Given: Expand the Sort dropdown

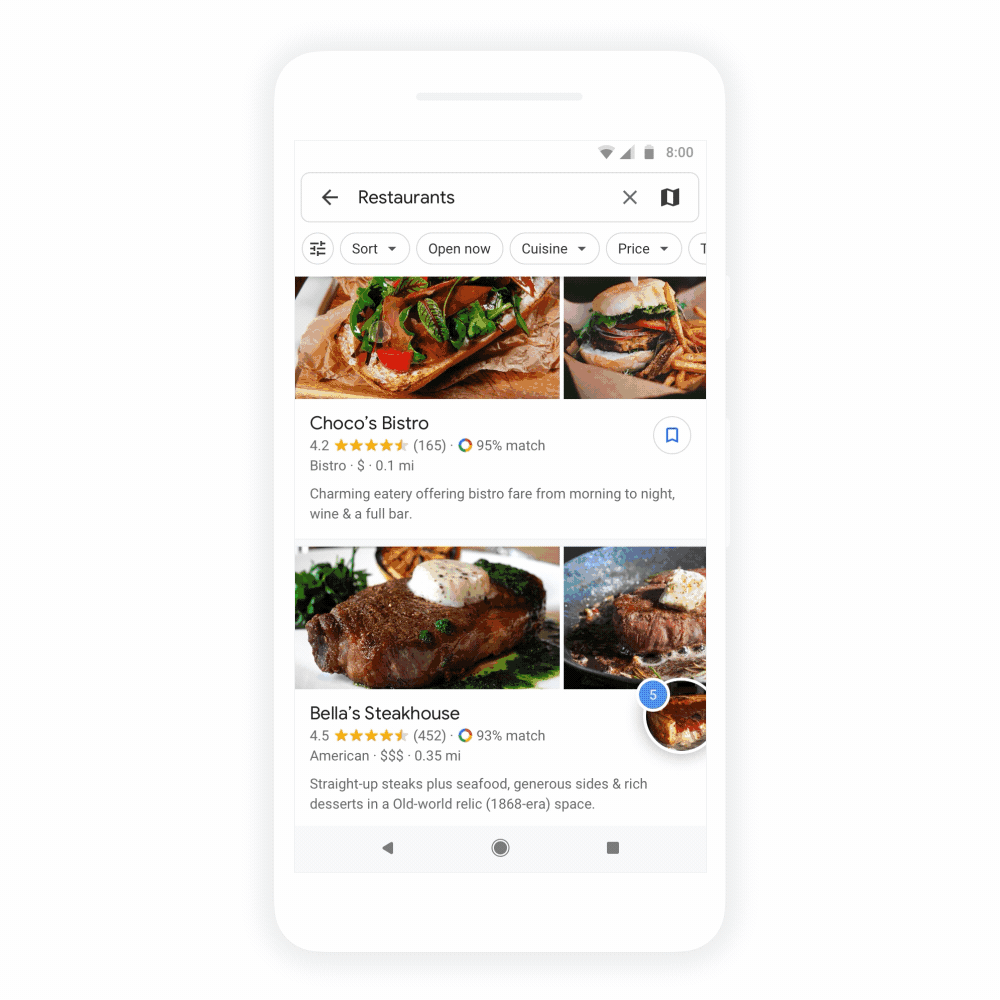Looking at the screenshot, I should tap(374, 249).
